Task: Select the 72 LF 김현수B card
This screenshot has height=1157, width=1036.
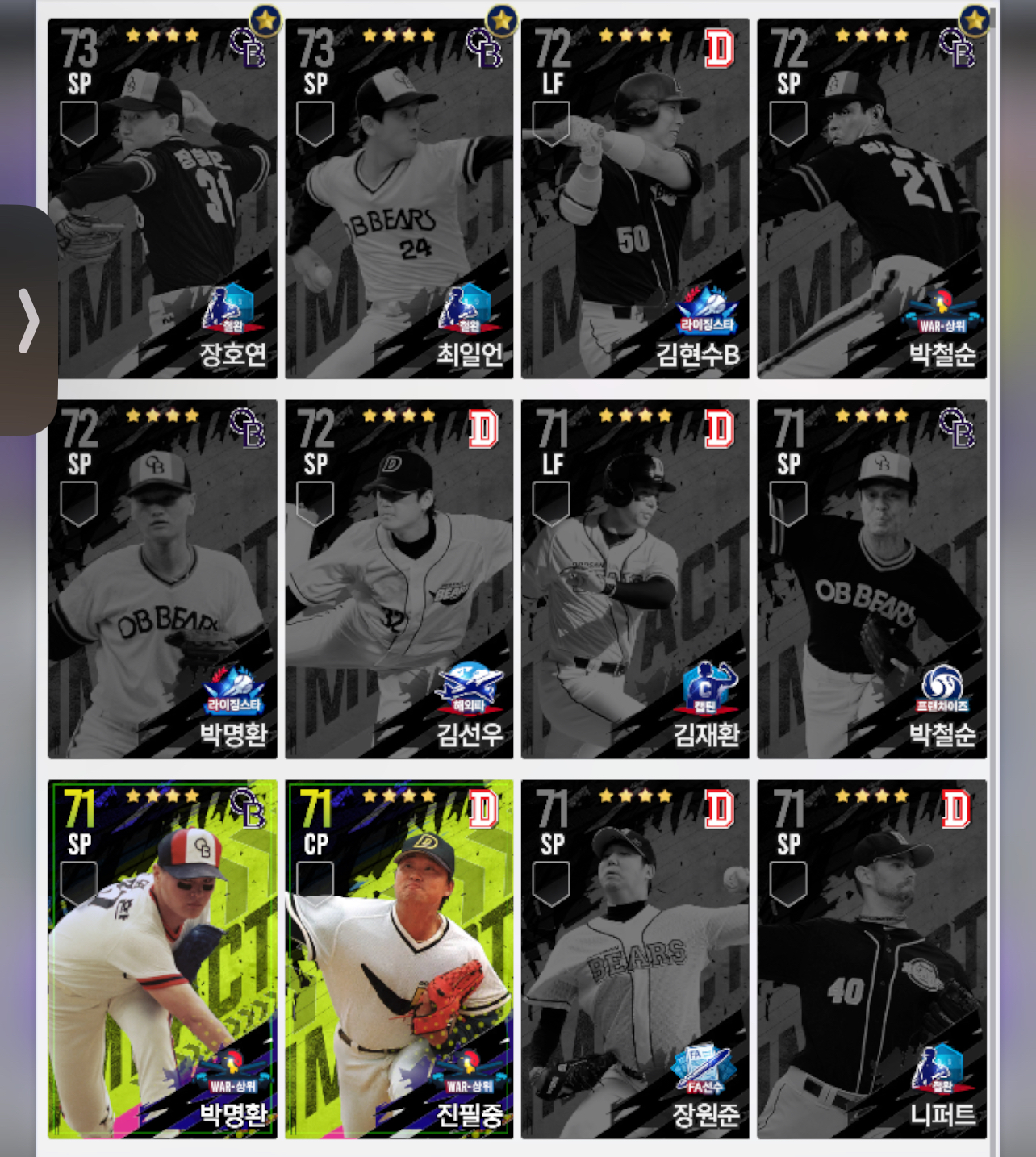Action: click(635, 198)
